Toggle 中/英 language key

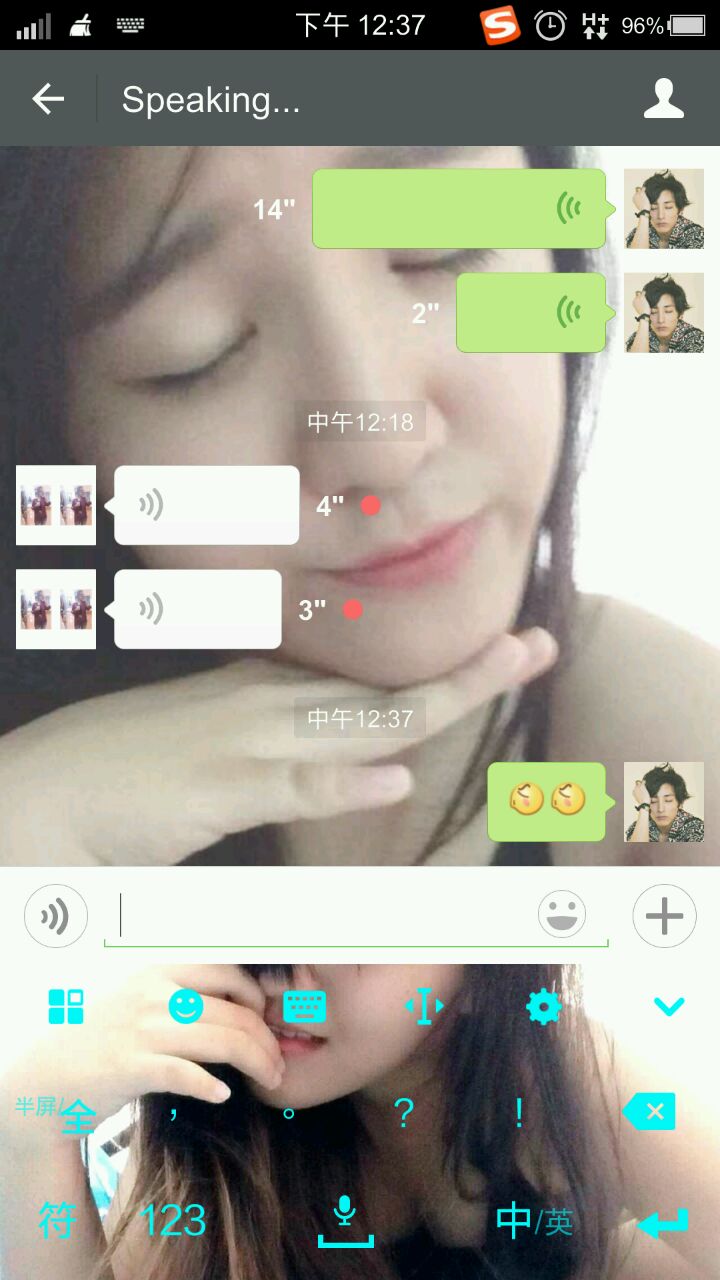pos(534,1221)
